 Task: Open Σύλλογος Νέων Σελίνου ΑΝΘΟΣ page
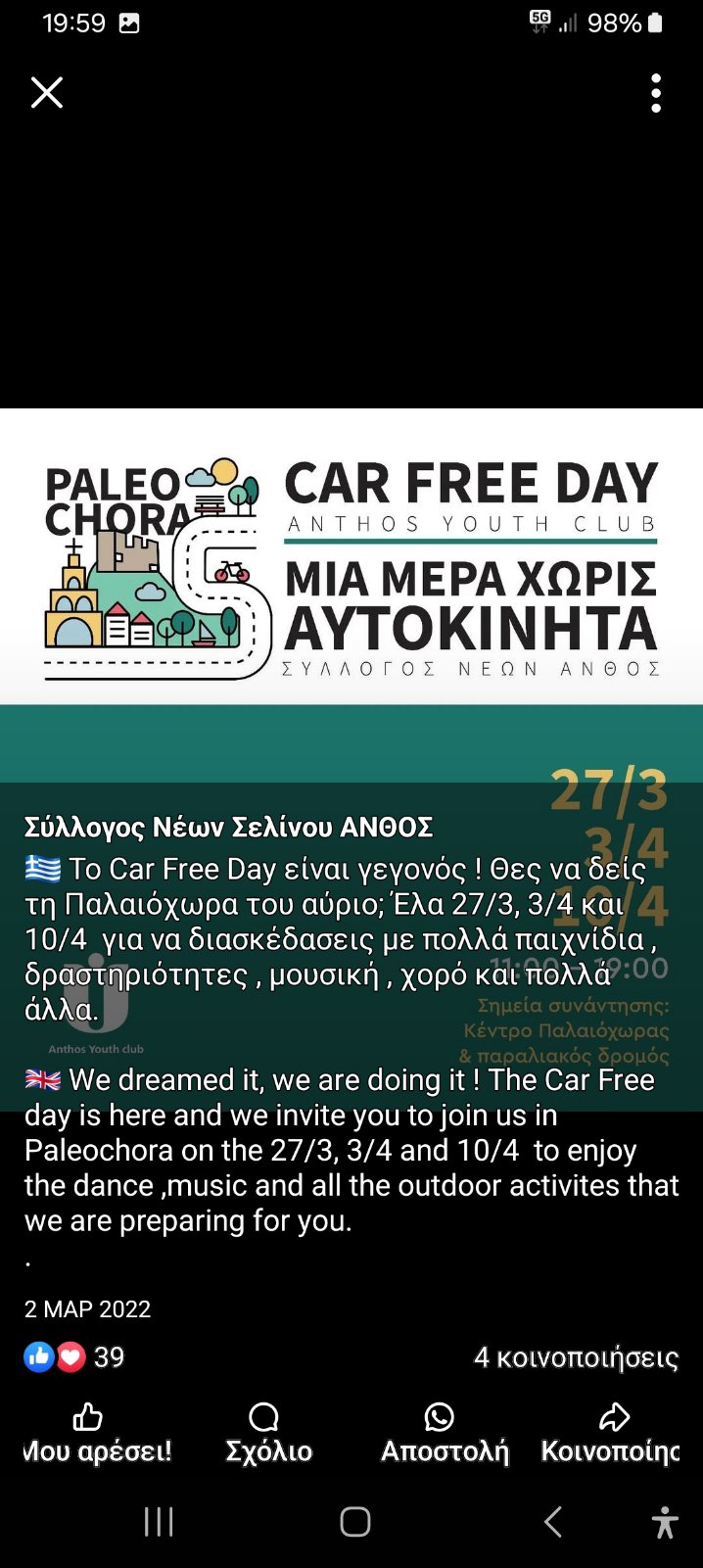229,828
